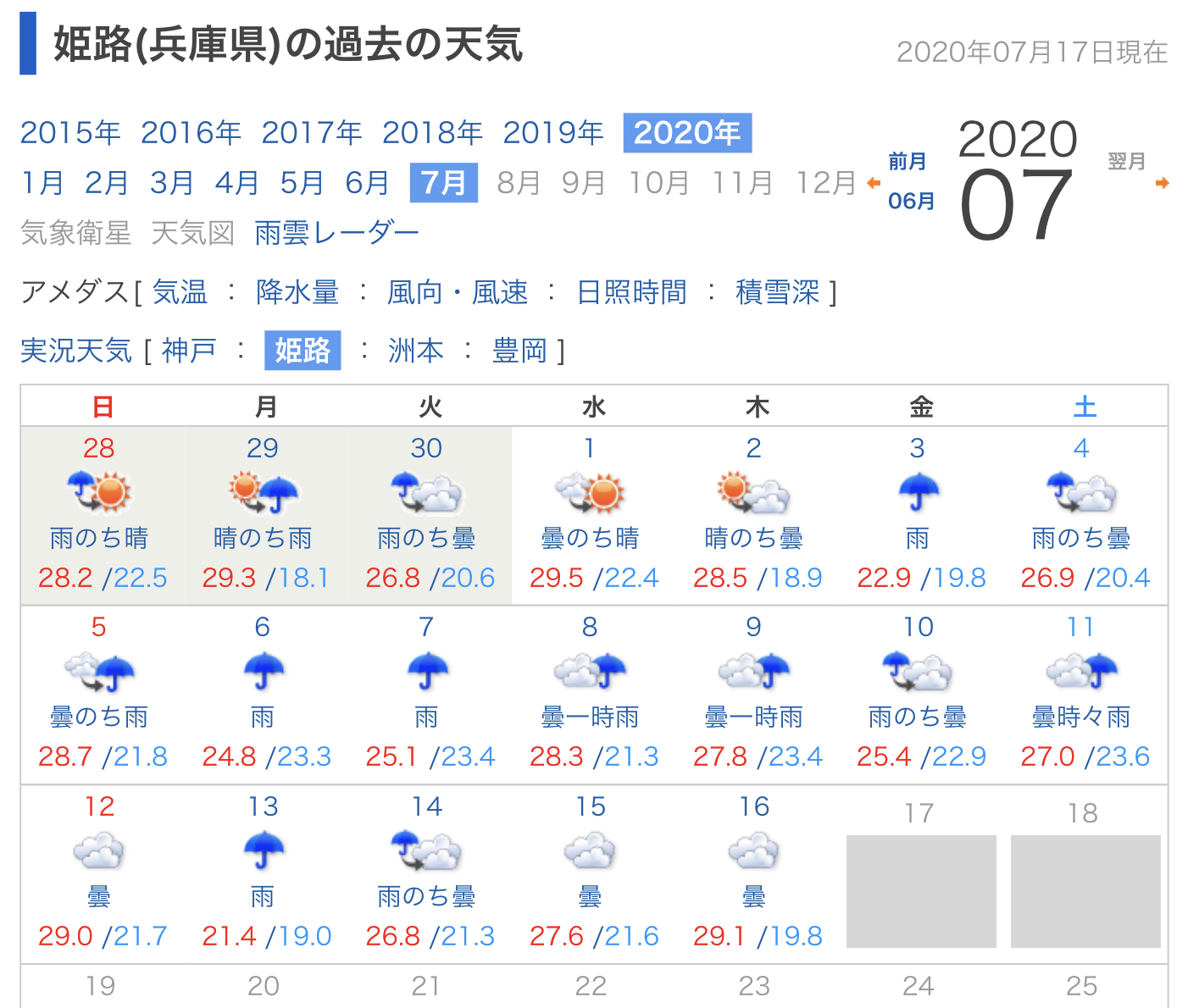View AMeDAS 気温 data

click(180, 292)
